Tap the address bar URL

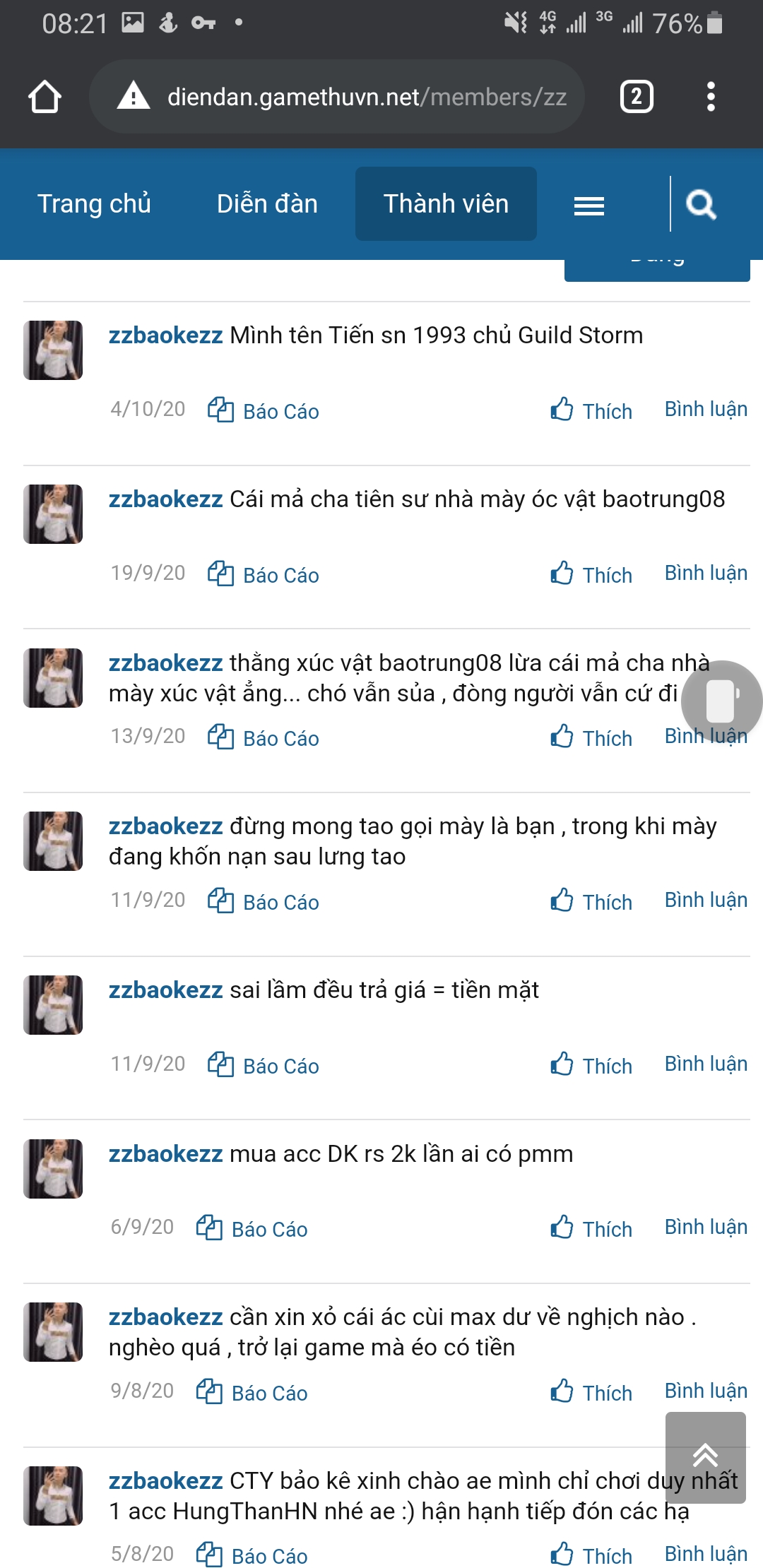[366, 97]
